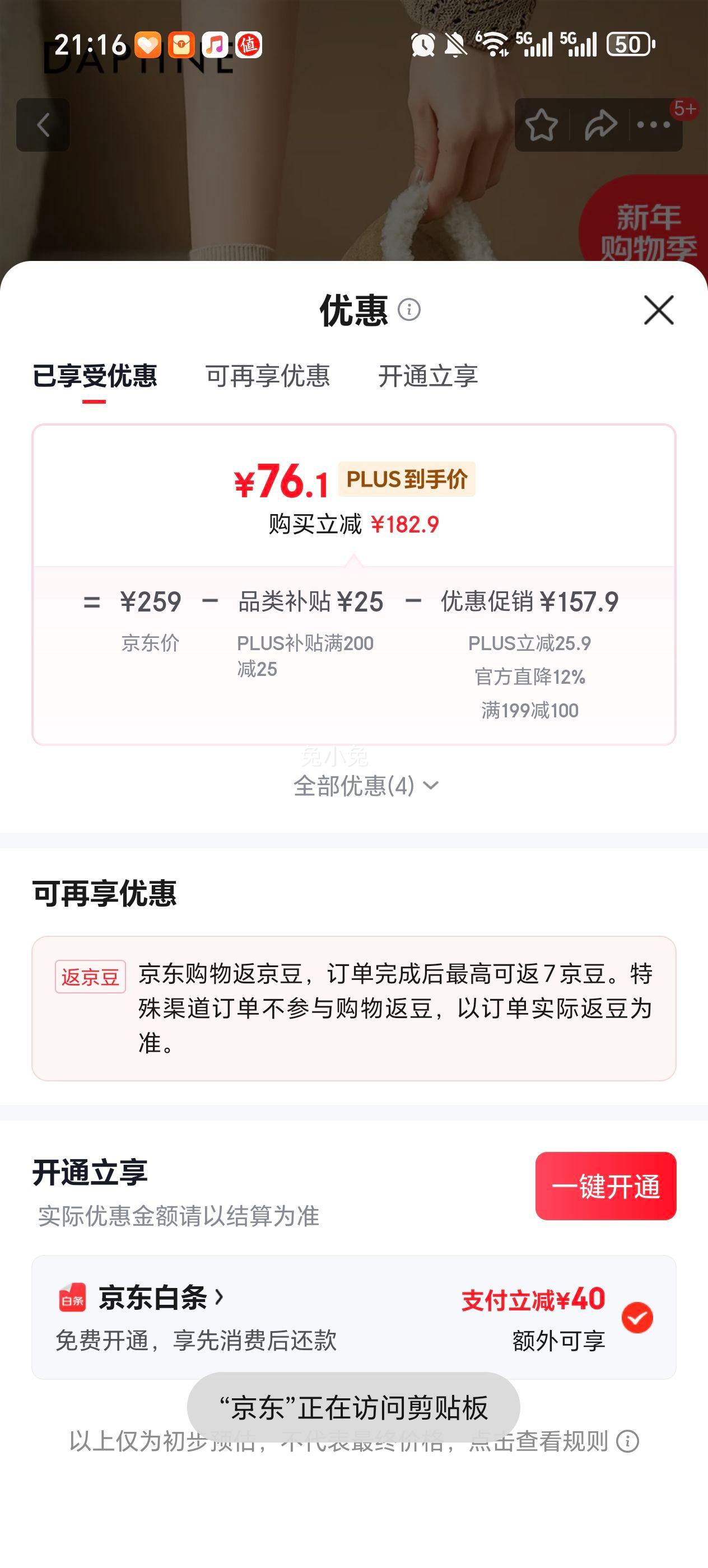Tap the 5+ badge near the top right corner
This screenshot has height=1568, width=708.
685,107
